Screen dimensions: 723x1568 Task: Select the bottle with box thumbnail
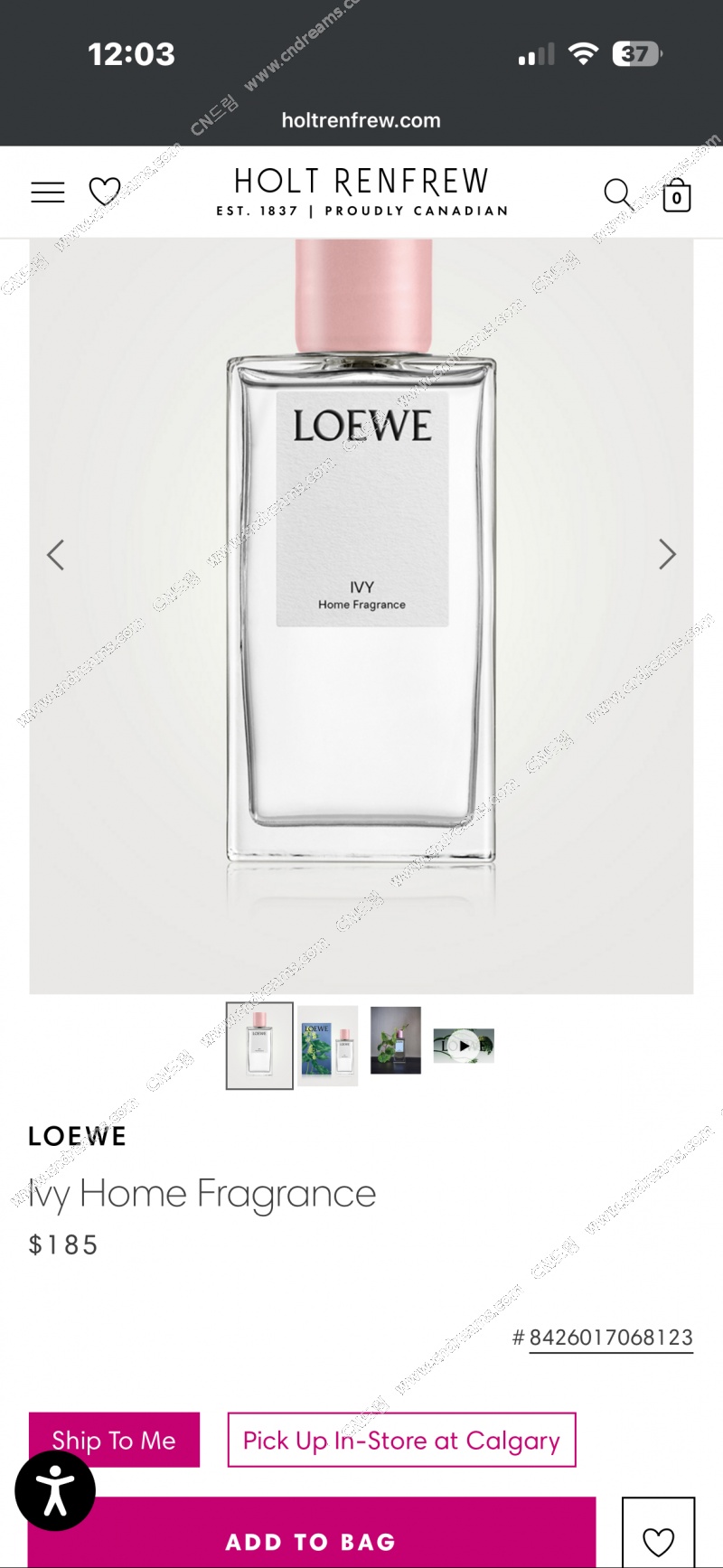327,1045
